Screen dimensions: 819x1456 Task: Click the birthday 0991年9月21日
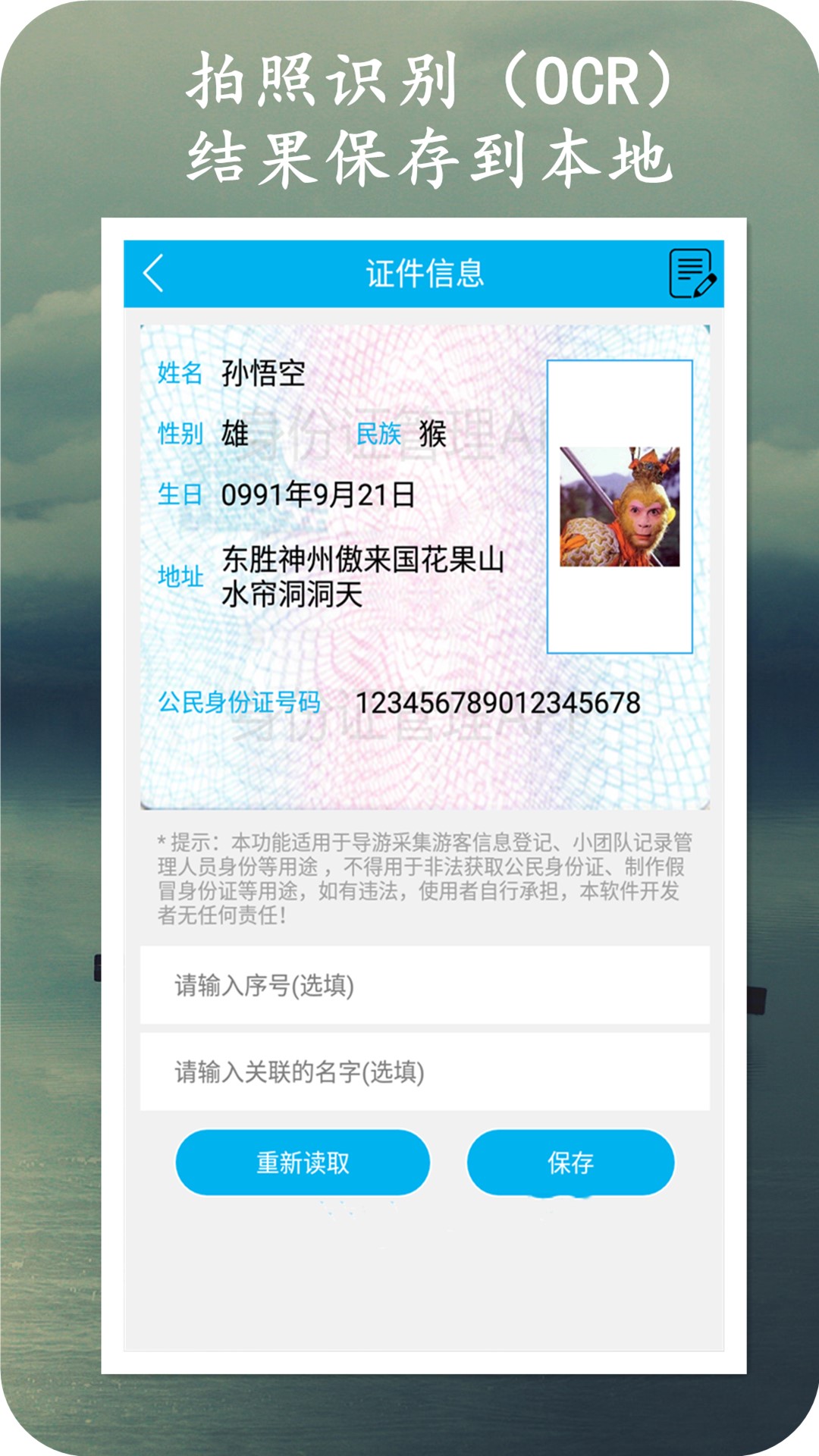click(318, 494)
